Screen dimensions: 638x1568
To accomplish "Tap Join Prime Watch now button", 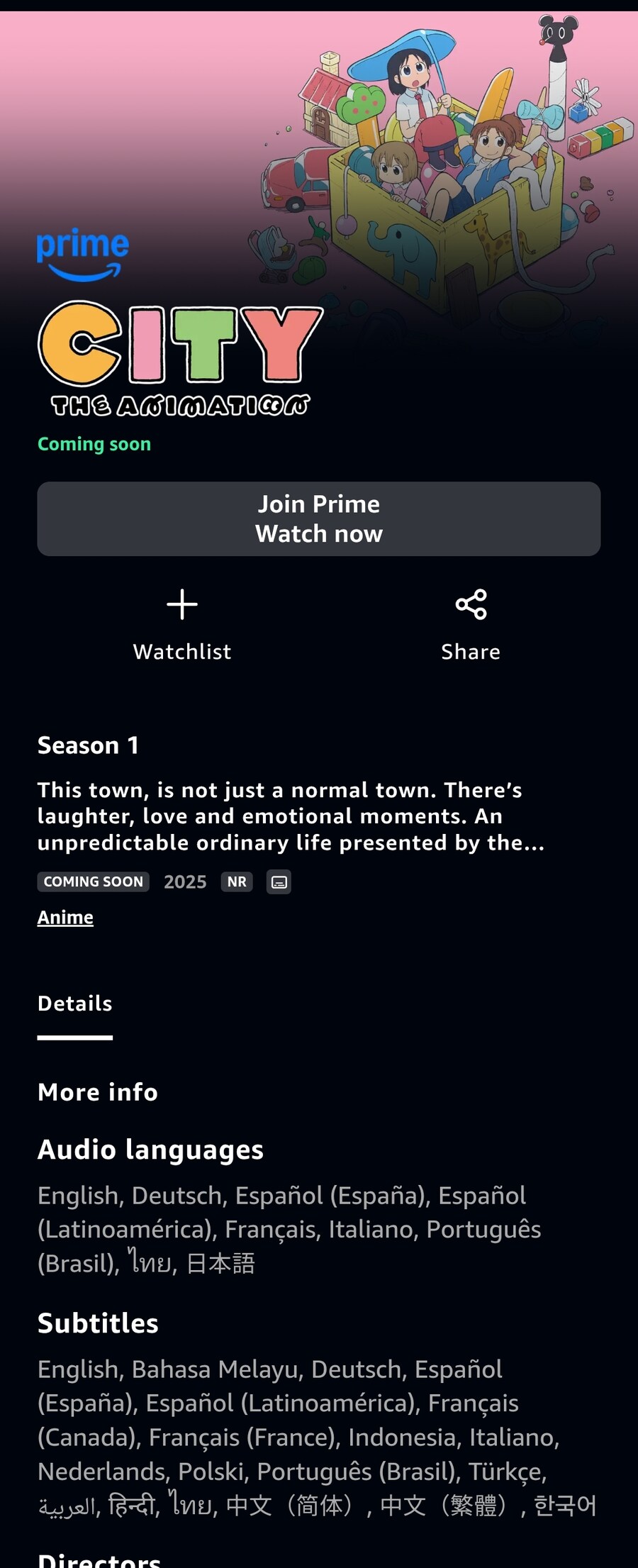I will click(x=318, y=518).
